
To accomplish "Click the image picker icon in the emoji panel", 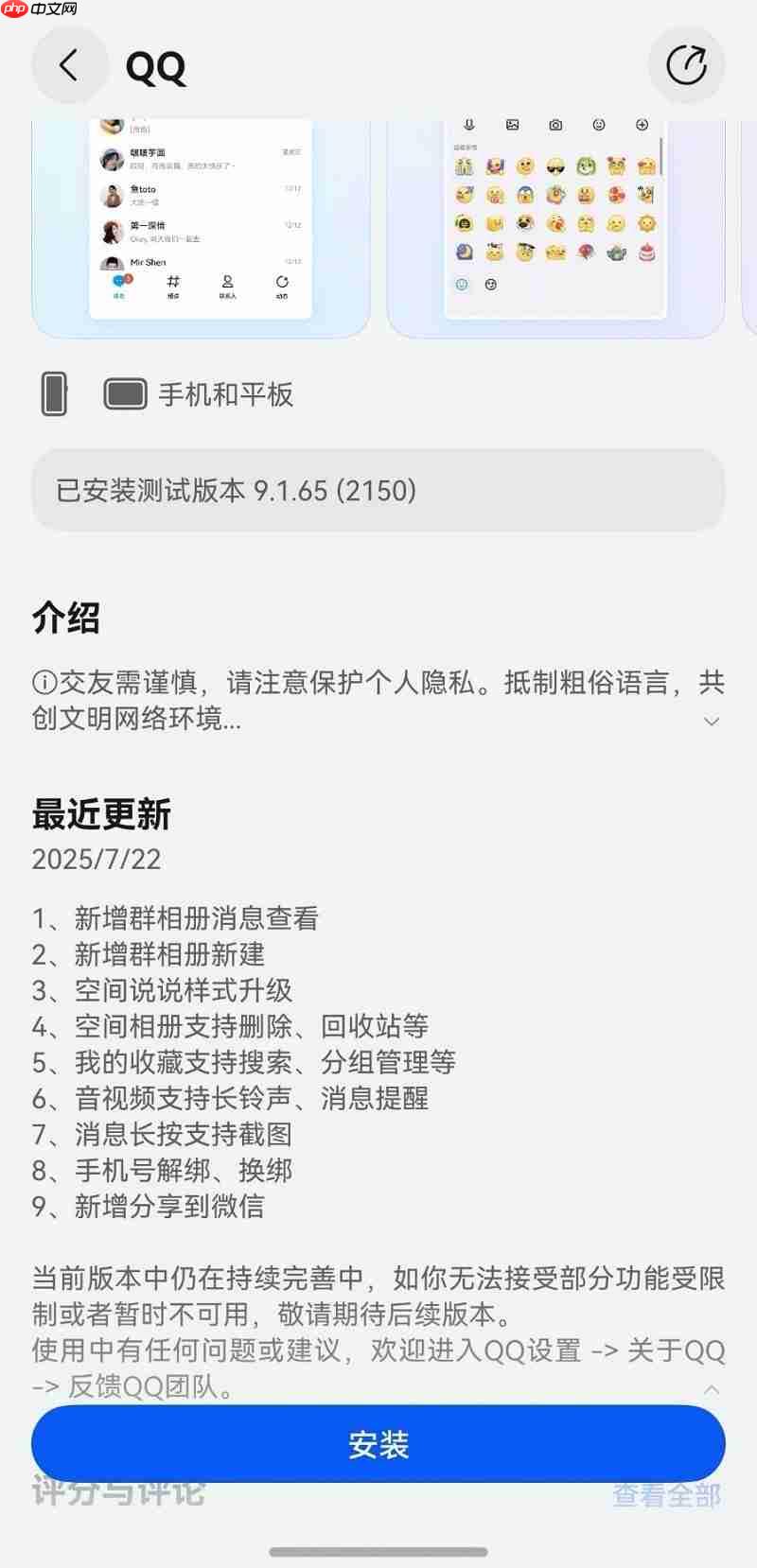I will click(x=512, y=124).
